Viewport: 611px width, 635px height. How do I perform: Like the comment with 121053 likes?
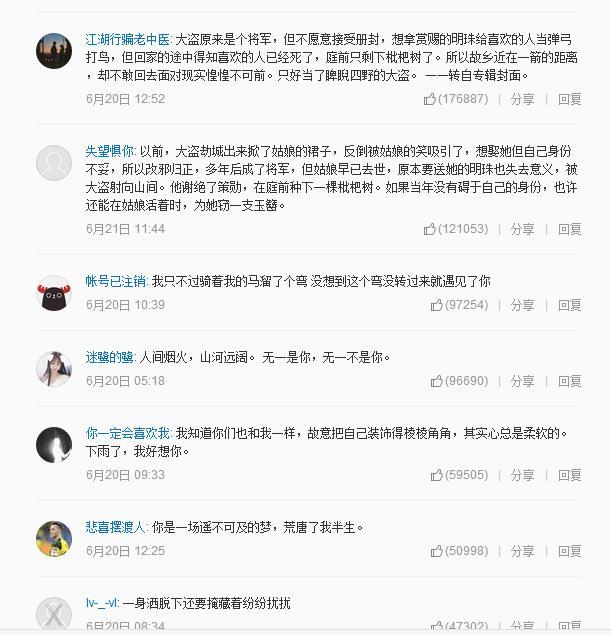click(455, 229)
